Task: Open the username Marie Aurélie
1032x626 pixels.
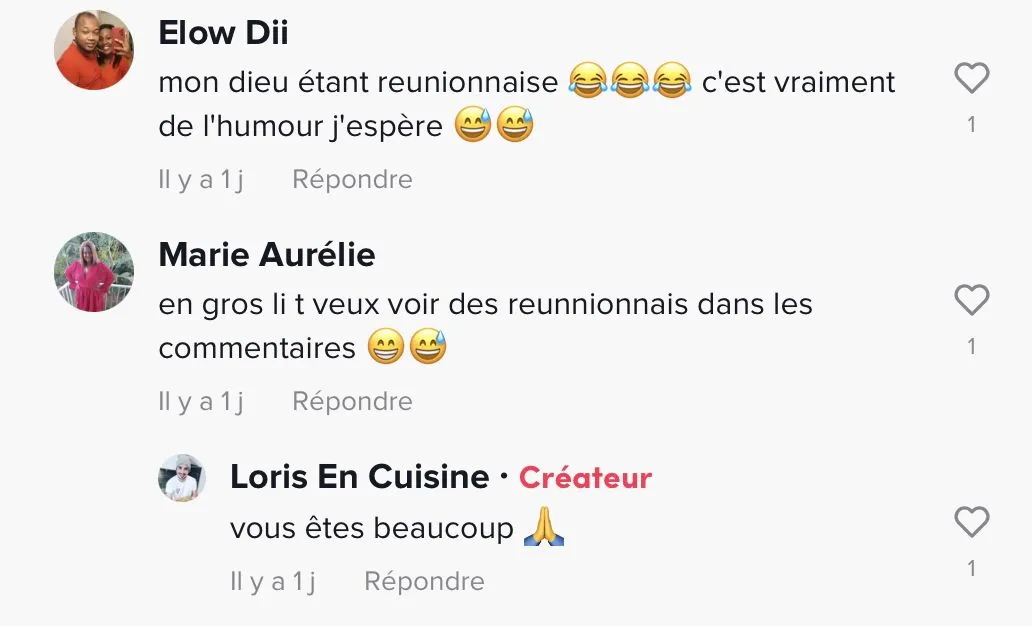Action: (267, 255)
